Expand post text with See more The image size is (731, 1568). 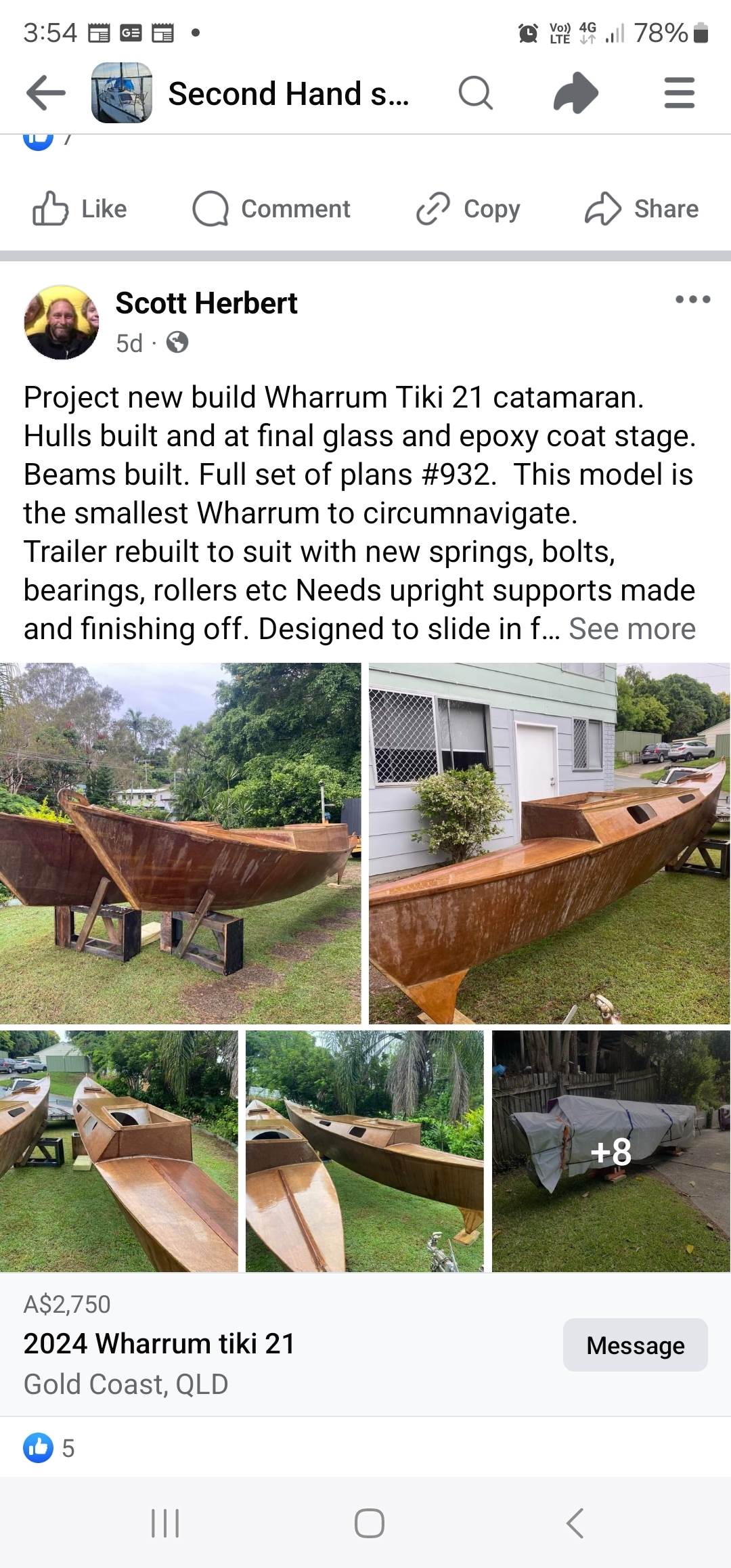(x=632, y=629)
